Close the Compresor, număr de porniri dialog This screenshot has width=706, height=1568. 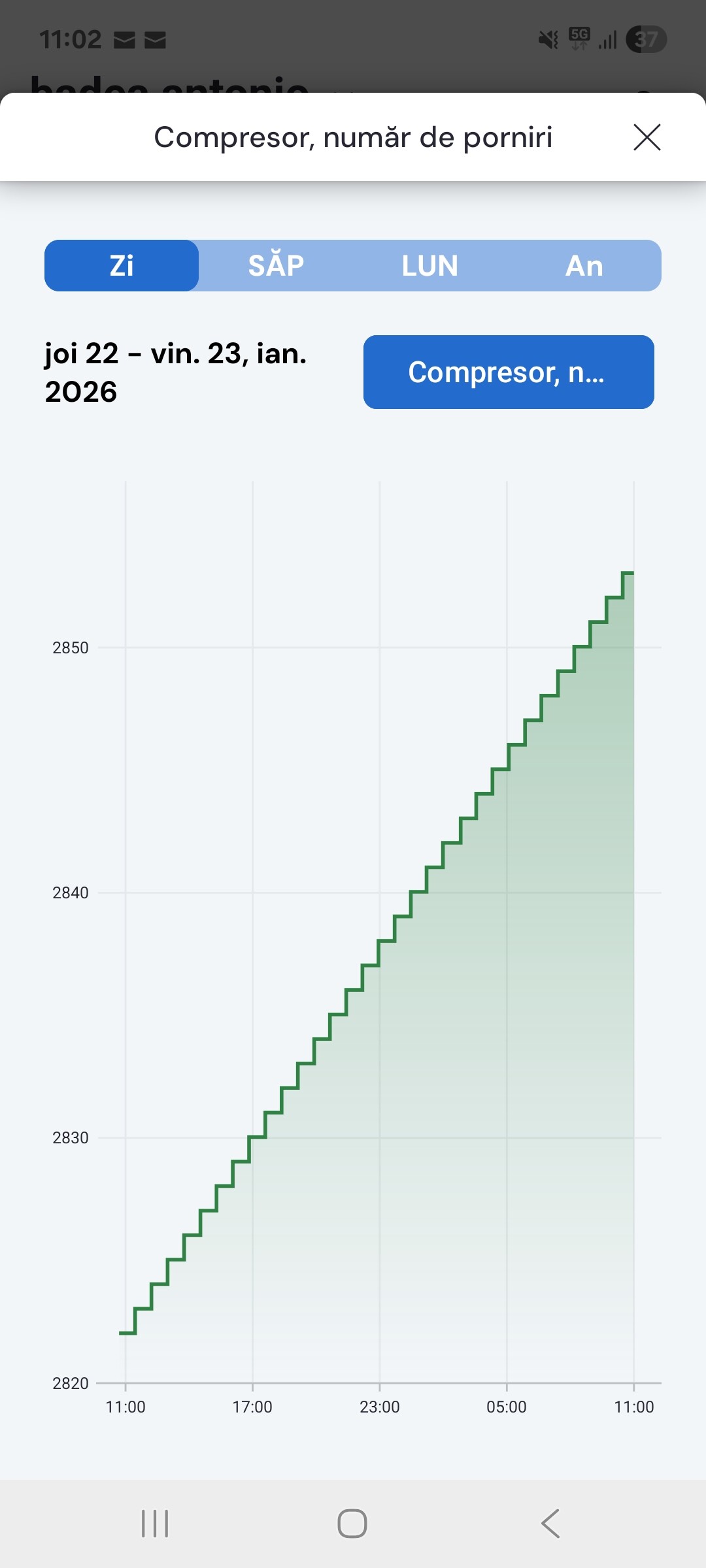[x=647, y=137]
